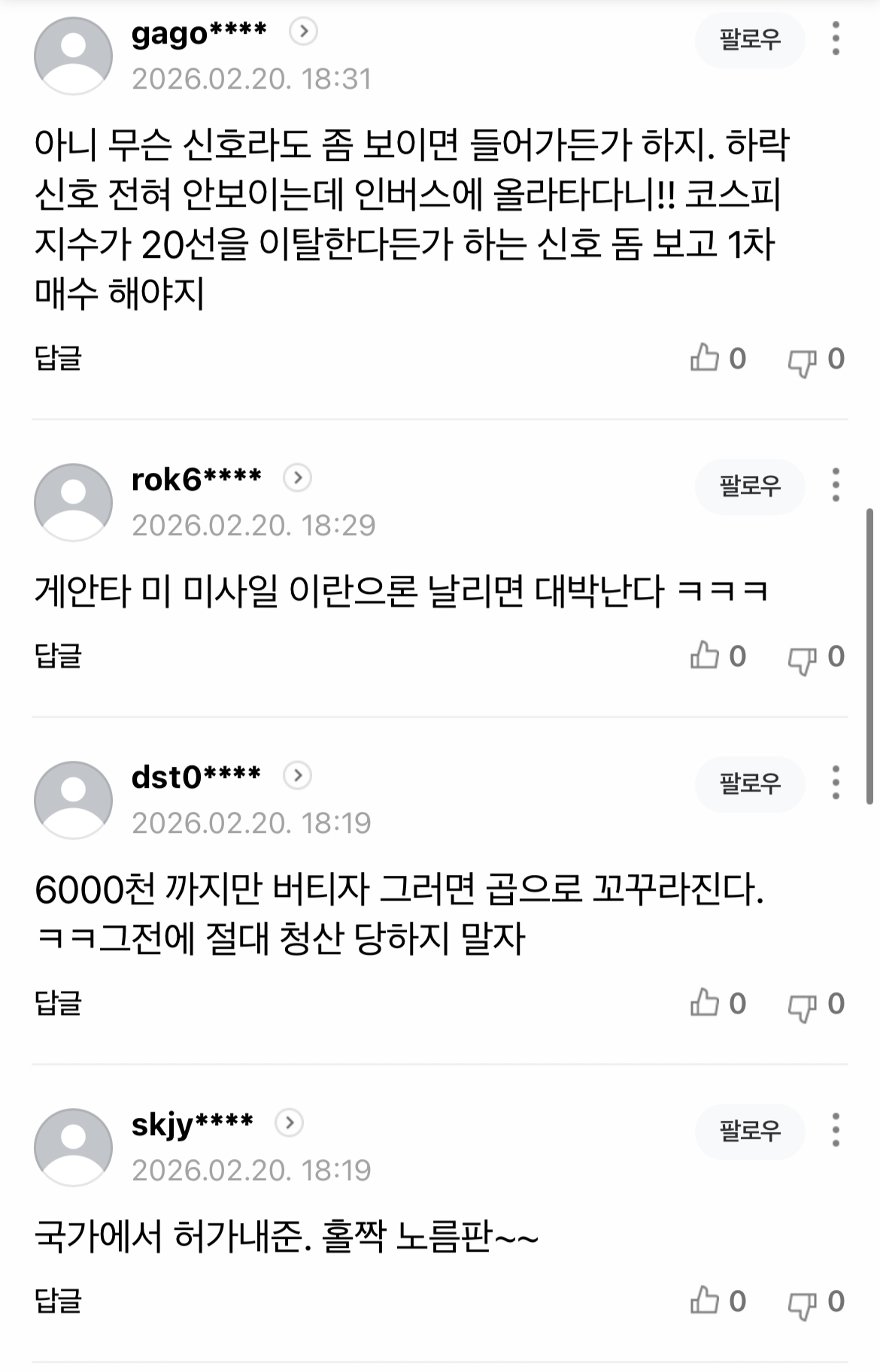Reply to dst0****'s comment
The image size is (880, 1372).
pyautogui.click(x=58, y=1003)
